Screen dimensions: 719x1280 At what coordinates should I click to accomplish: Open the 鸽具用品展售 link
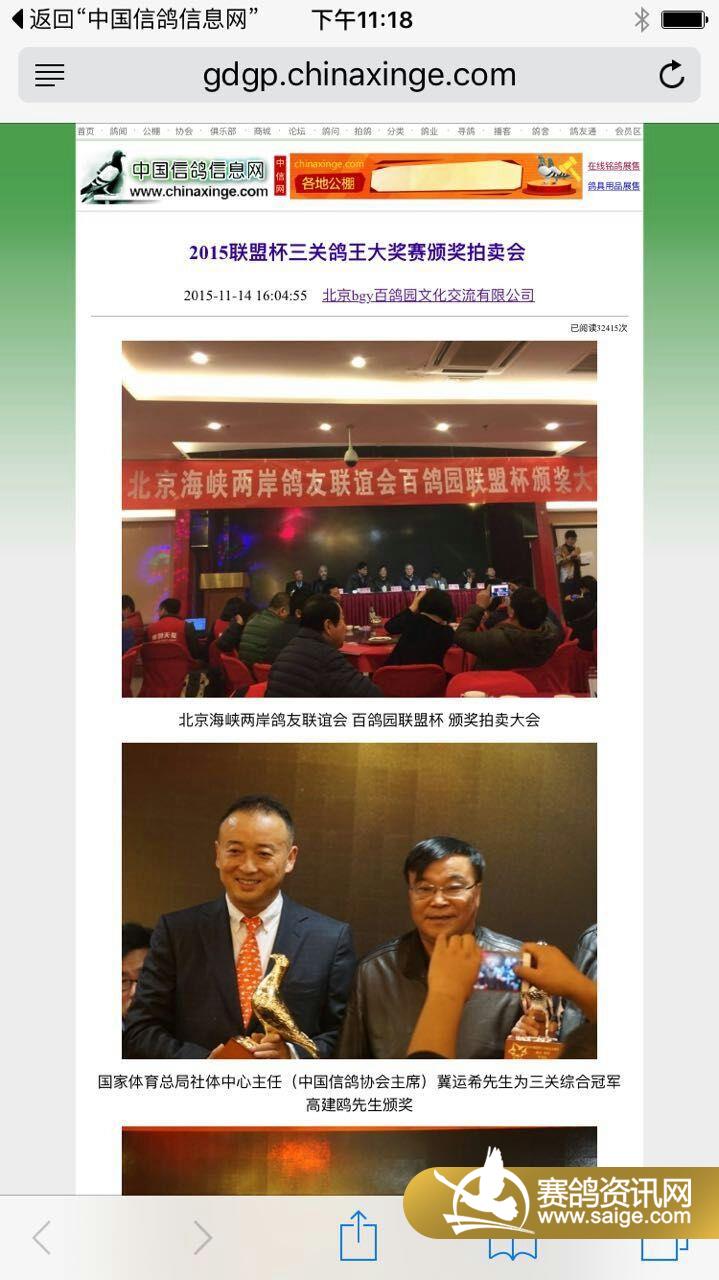[x=614, y=186]
